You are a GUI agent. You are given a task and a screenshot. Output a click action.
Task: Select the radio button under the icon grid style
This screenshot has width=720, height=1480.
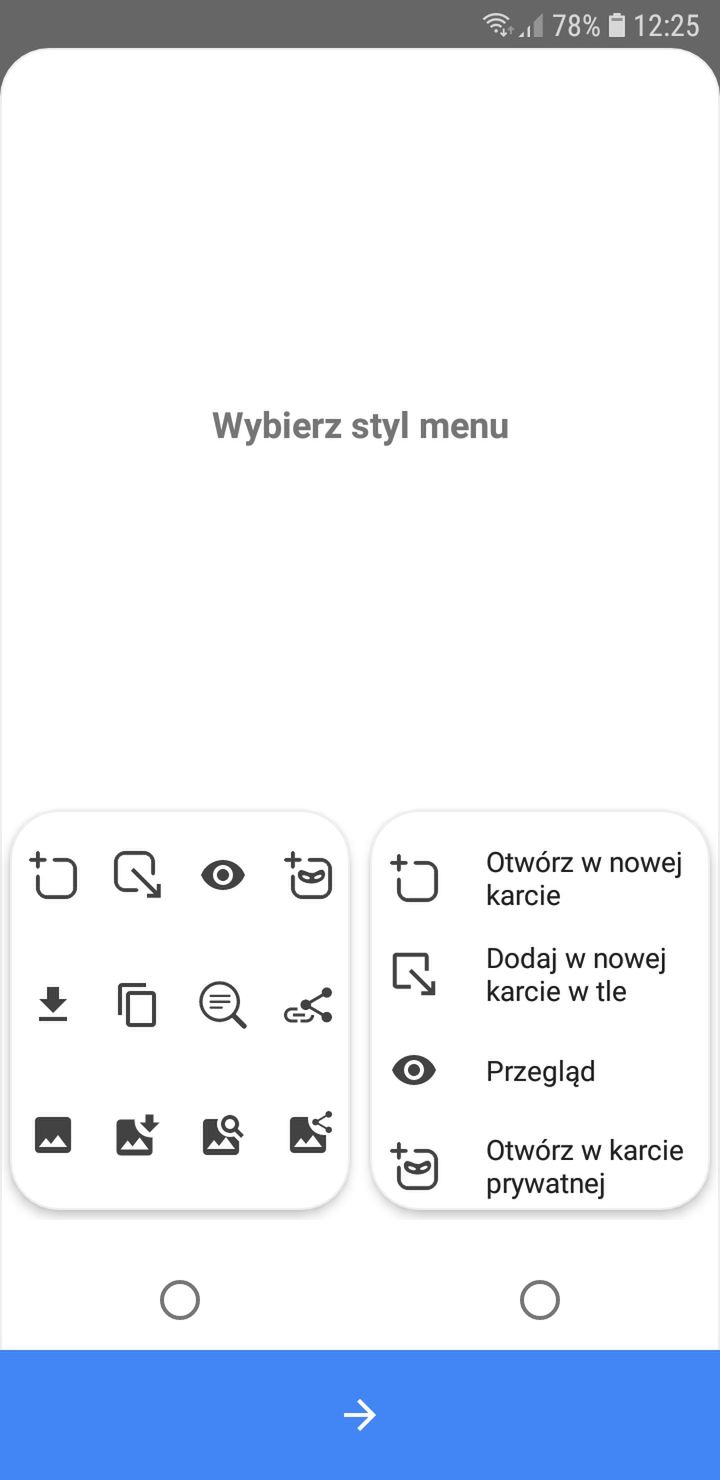click(180, 1300)
